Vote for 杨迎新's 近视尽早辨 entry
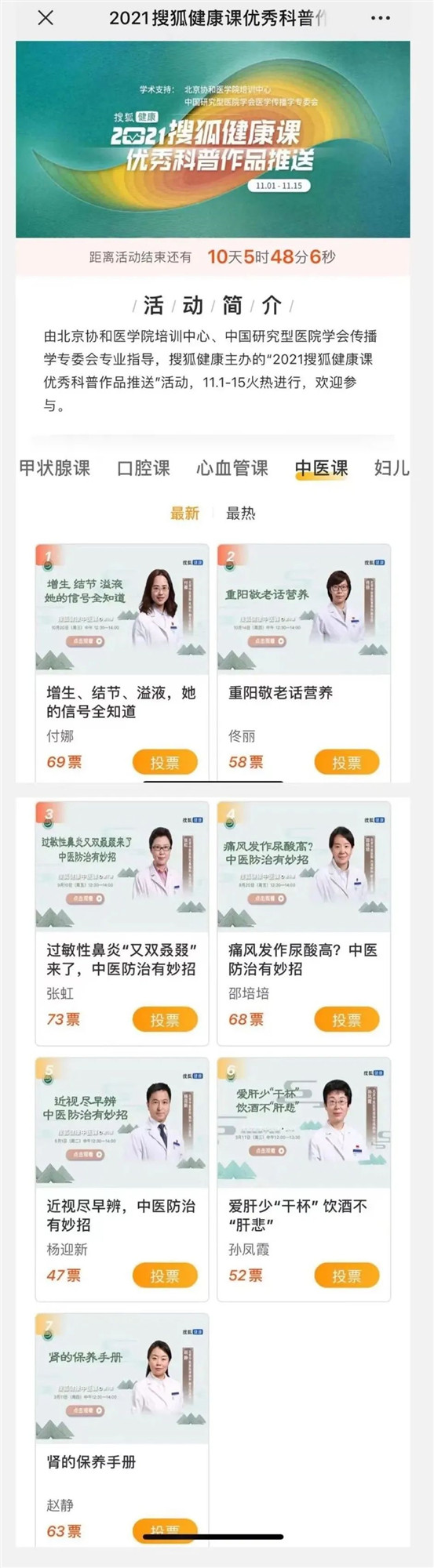 pyautogui.click(x=165, y=1276)
